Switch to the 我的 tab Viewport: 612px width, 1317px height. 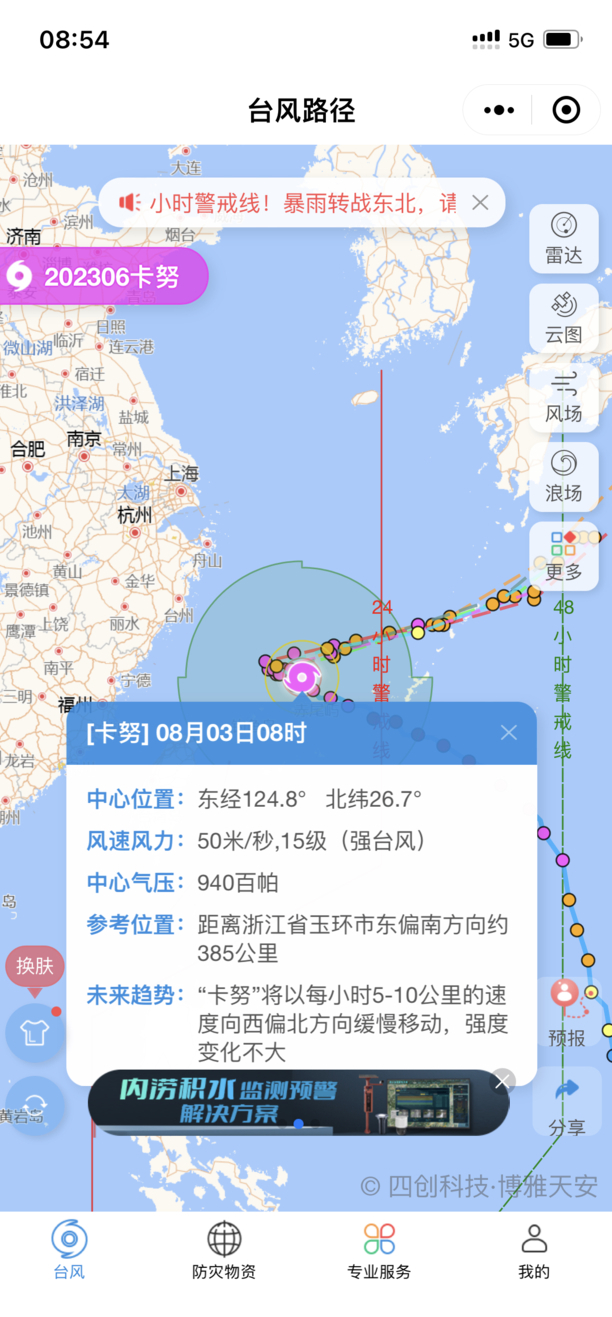[534, 1251]
